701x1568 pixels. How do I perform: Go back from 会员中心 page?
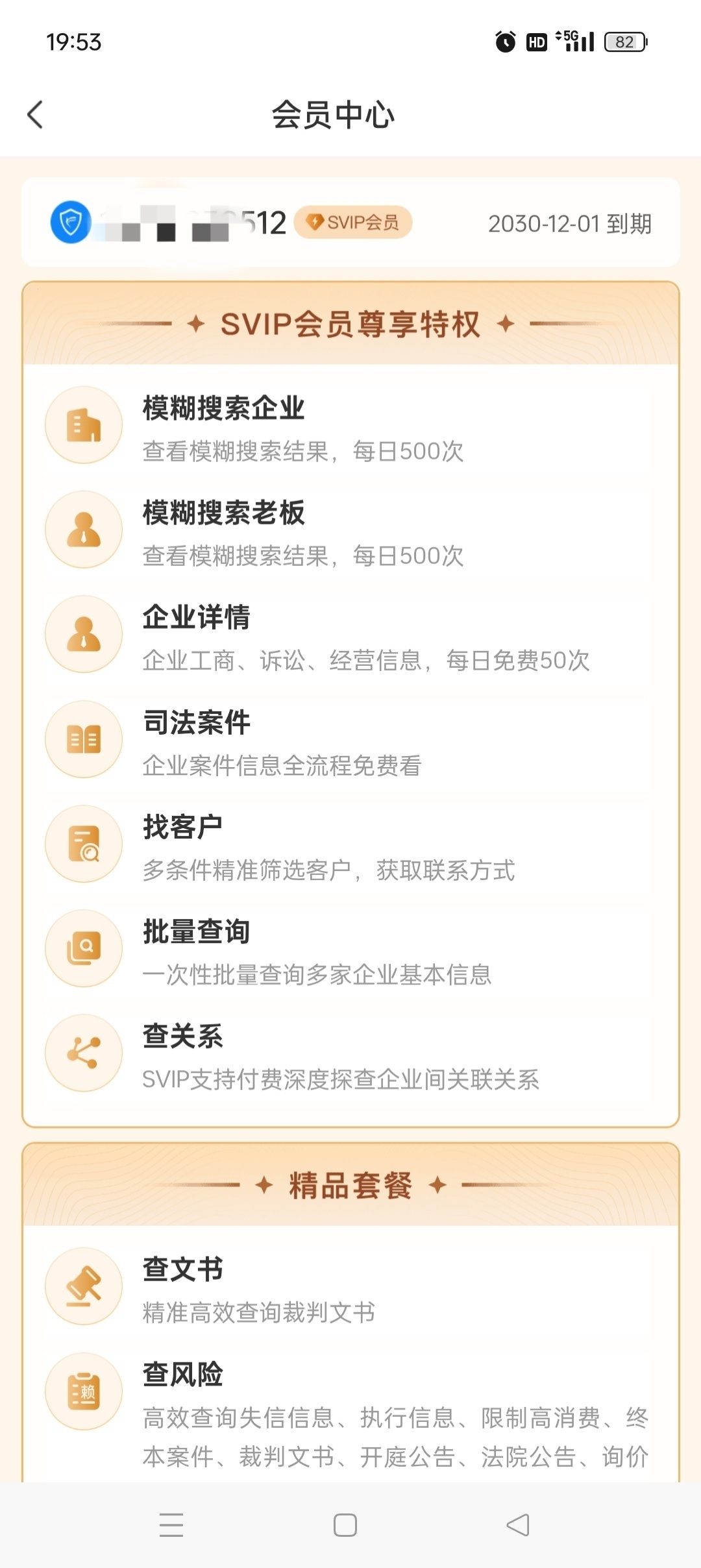point(36,115)
